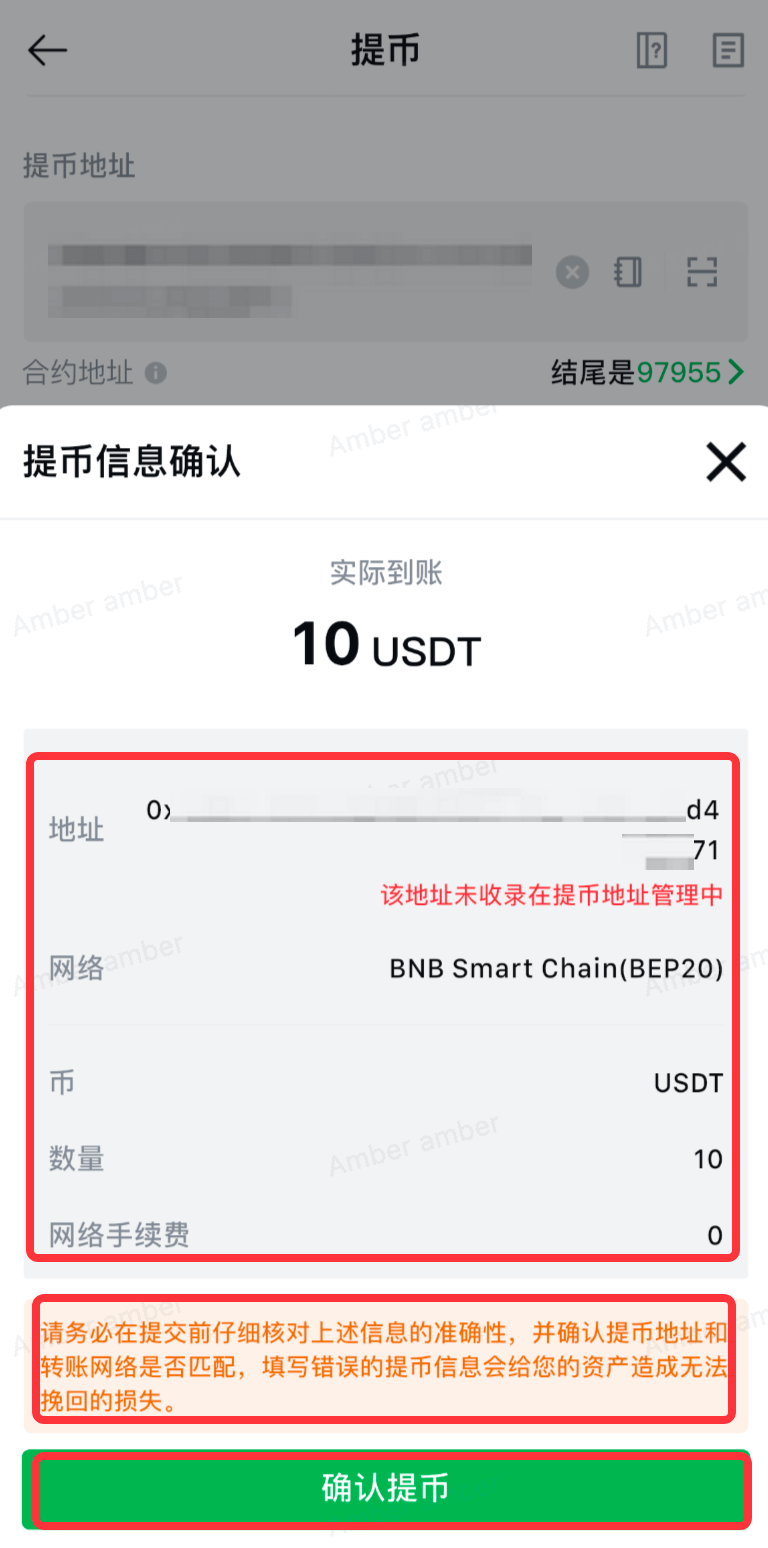Close the 提币信息确认 sheet
The image size is (768, 1548).
[x=725, y=462]
